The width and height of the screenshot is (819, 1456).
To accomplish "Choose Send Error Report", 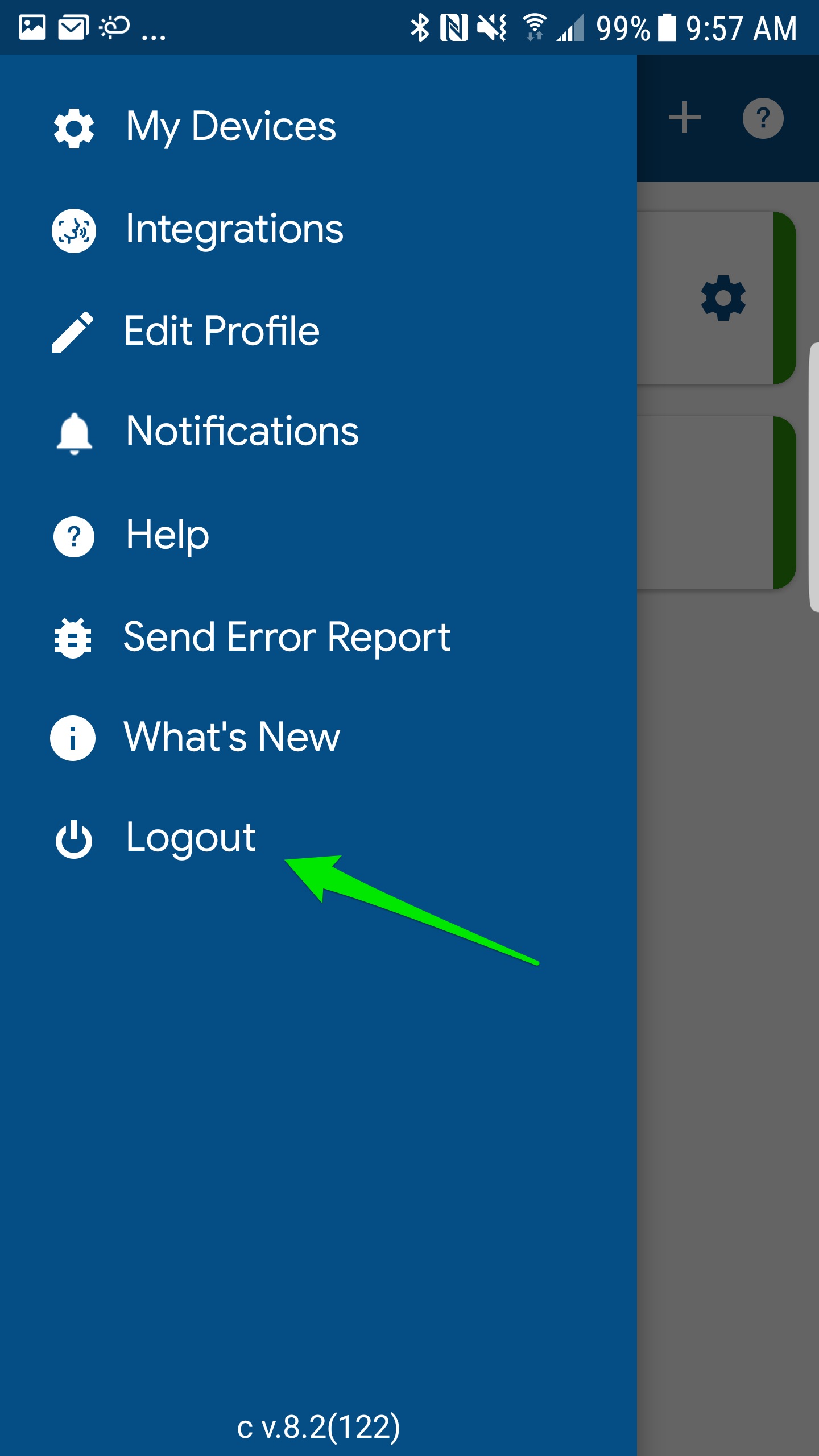I will (x=287, y=637).
